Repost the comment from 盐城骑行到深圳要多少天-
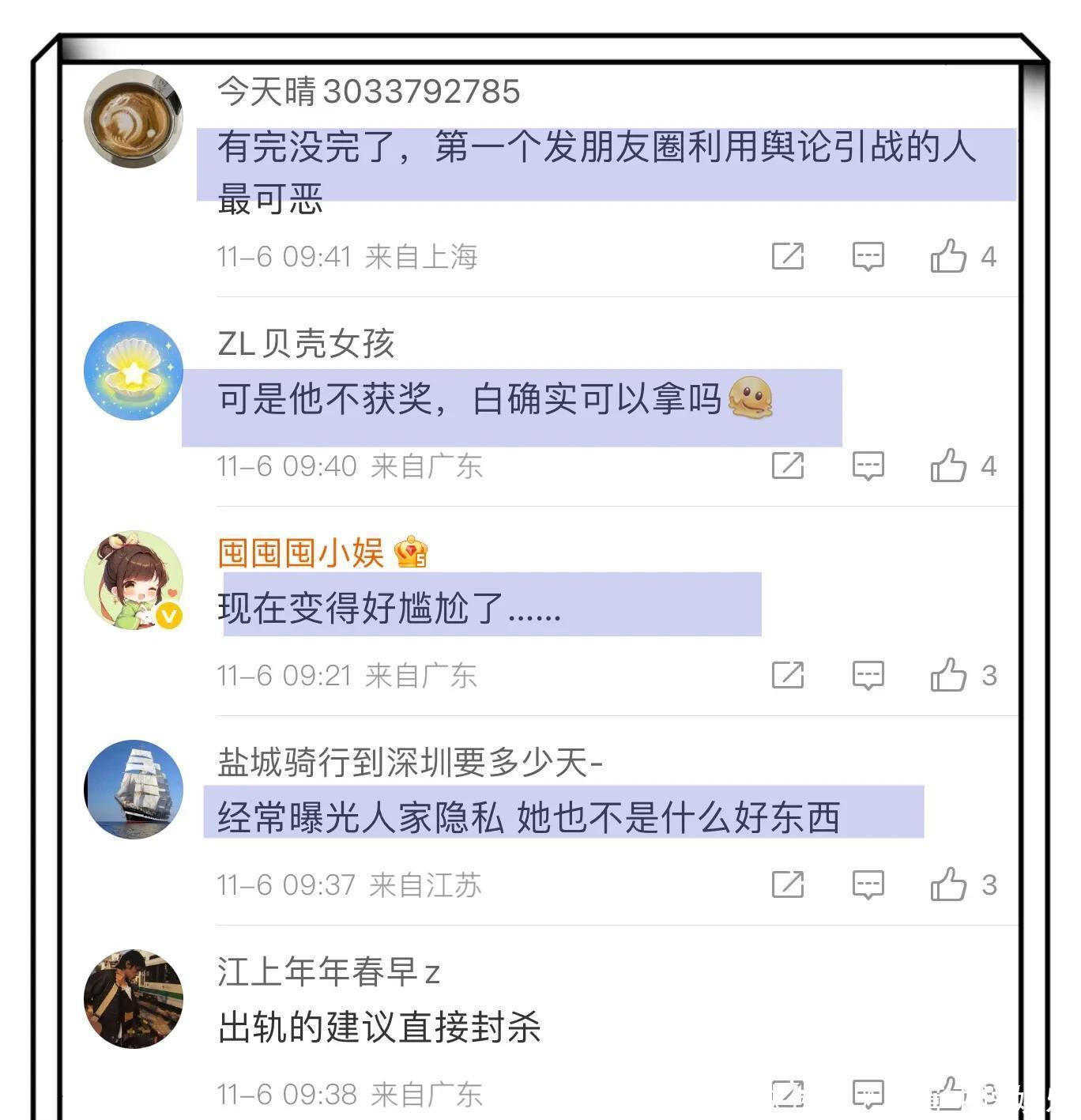Screen dimensions: 1081x1120 coord(788,884)
